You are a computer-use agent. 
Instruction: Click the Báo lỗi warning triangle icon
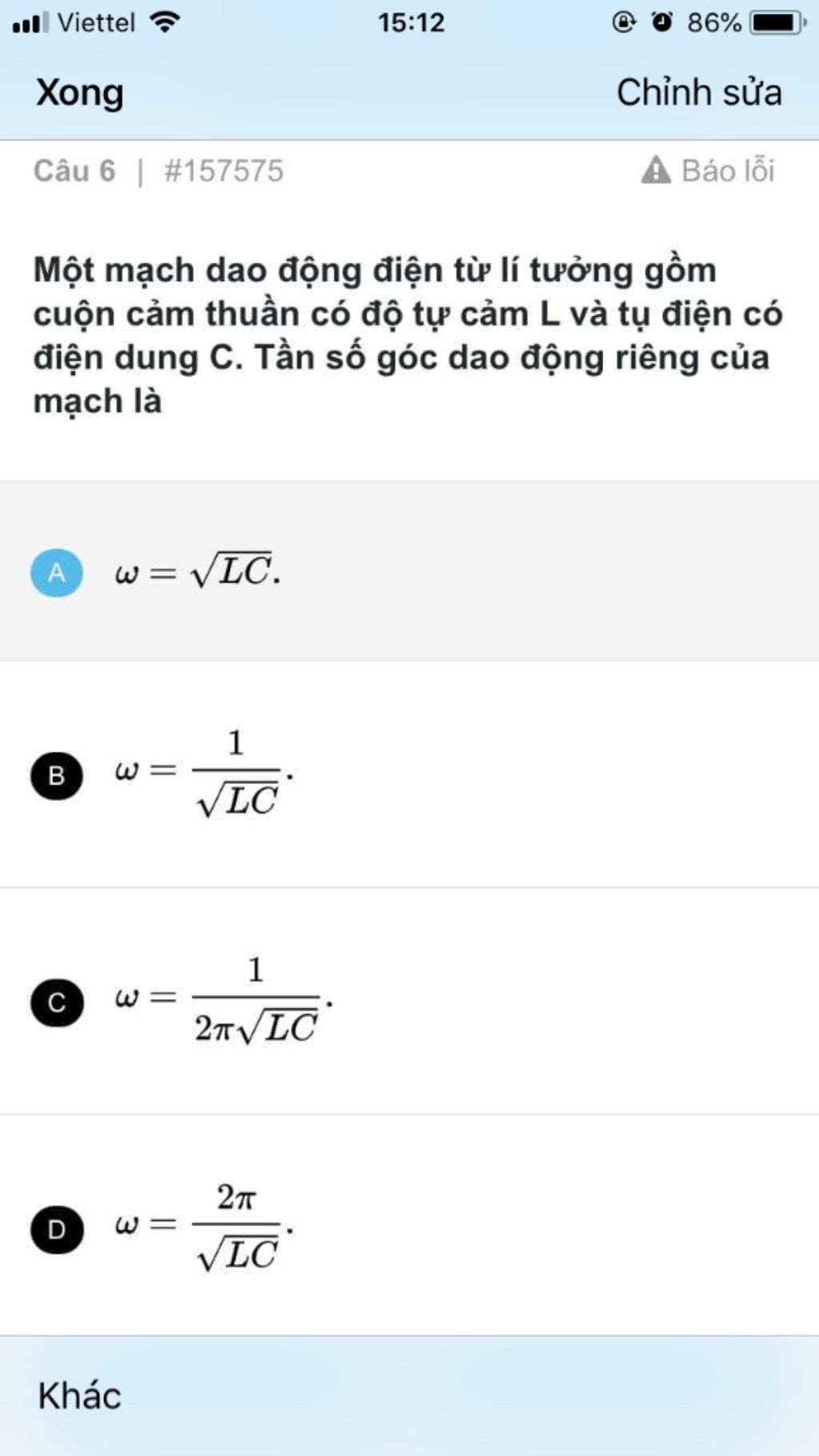656,170
